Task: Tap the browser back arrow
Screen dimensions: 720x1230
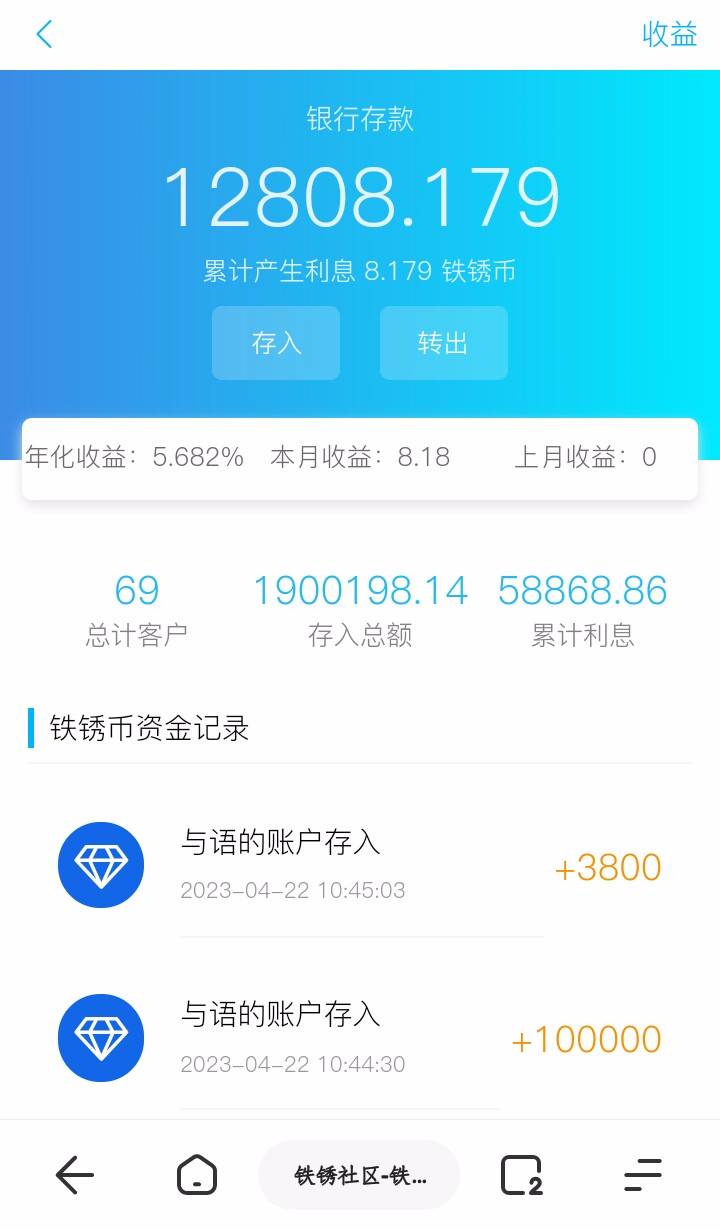Action: click(75, 1175)
